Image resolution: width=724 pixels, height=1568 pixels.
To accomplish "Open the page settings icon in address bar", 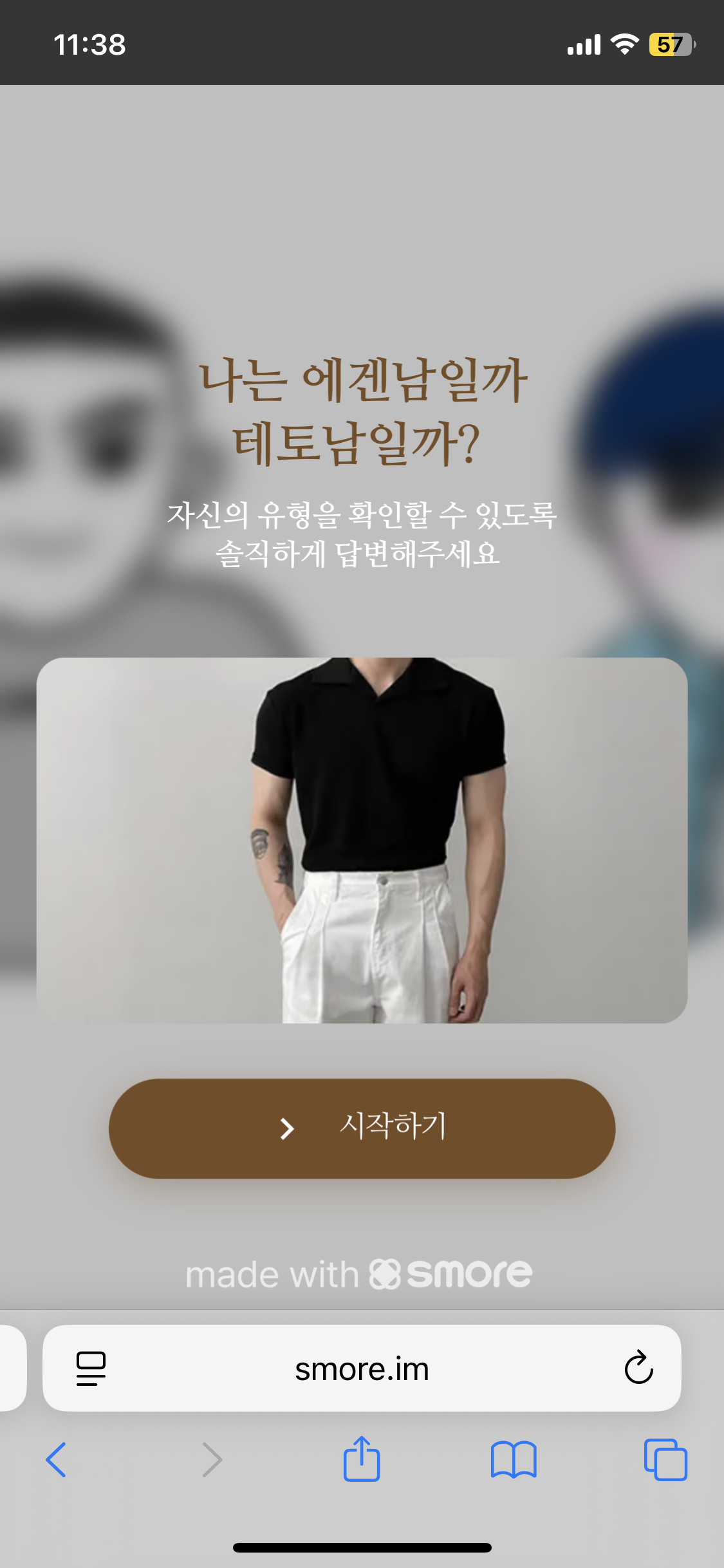I will (91, 1368).
